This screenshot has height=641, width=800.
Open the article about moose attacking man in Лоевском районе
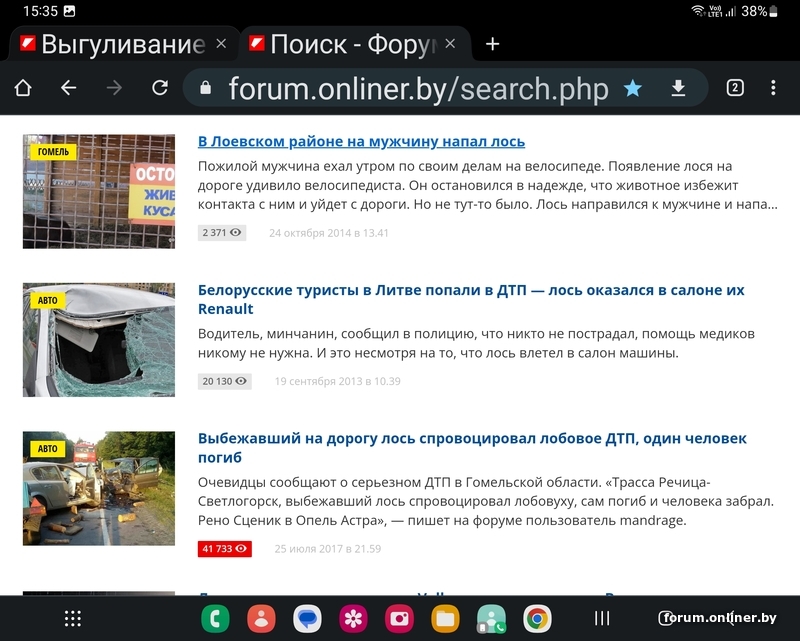[x=361, y=142]
